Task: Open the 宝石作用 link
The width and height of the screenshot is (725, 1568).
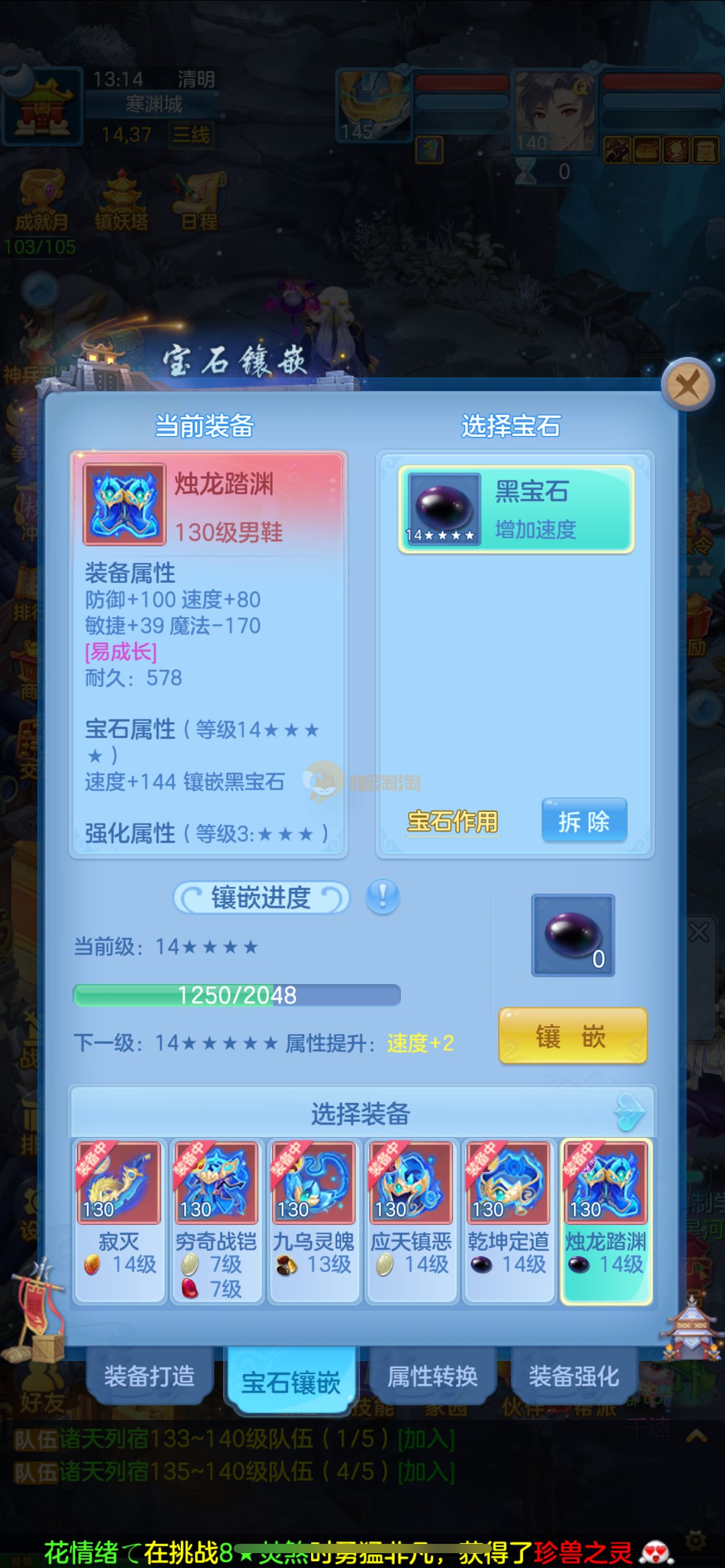Action: point(452,821)
